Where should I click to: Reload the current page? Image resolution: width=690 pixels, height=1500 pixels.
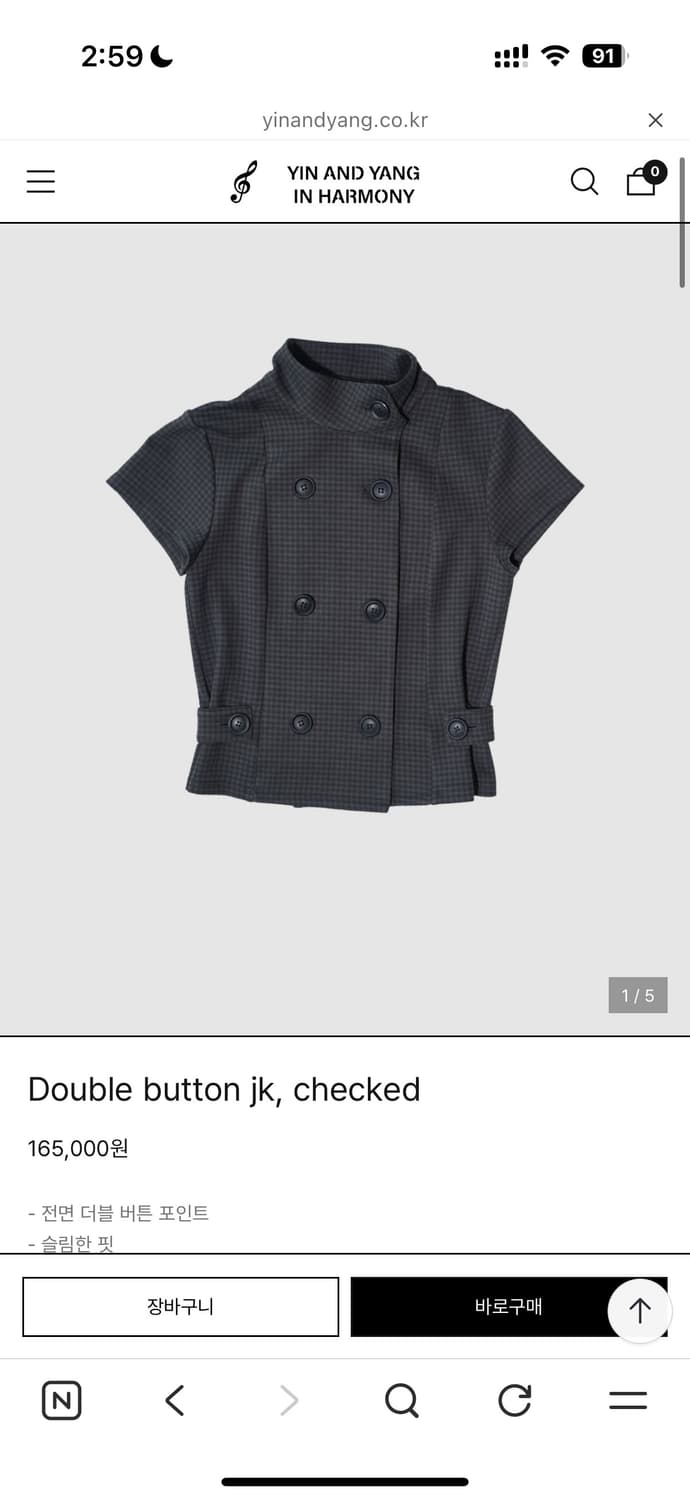(x=514, y=1401)
